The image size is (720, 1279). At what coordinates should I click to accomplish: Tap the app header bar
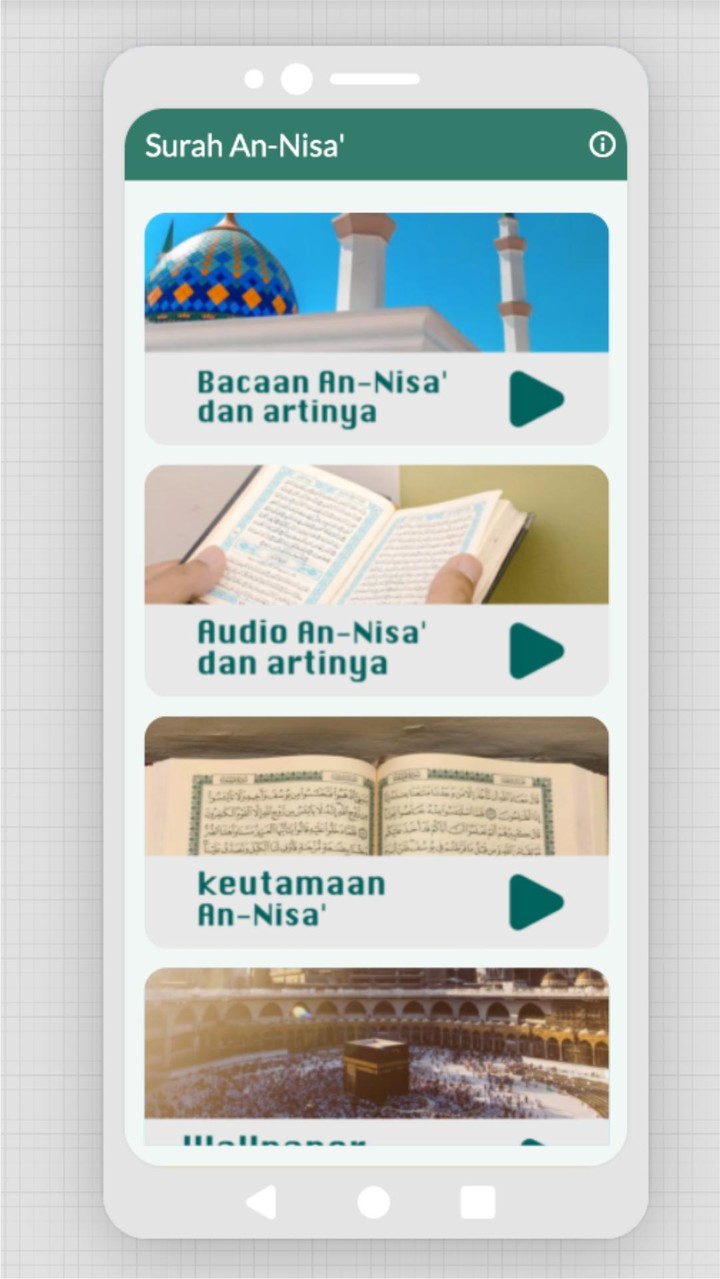point(376,146)
